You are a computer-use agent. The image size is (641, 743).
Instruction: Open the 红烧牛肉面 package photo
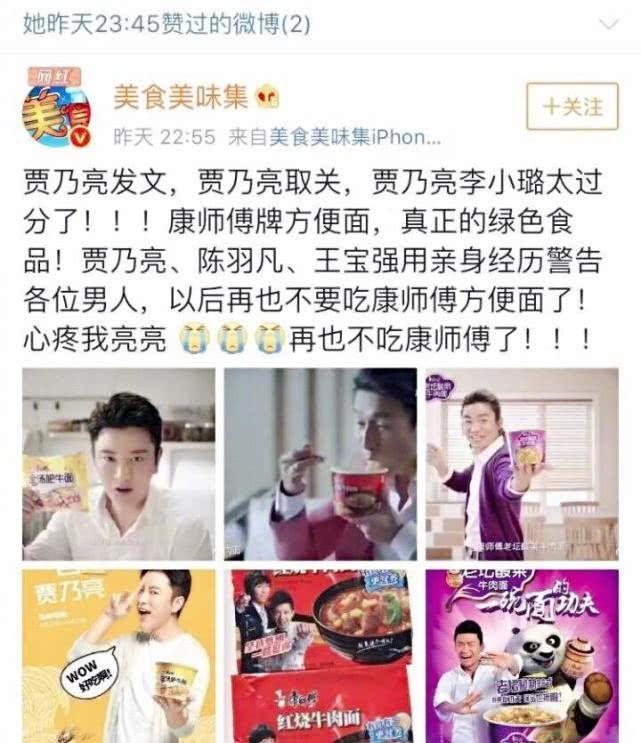pyautogui.click(x=320, y=656)
